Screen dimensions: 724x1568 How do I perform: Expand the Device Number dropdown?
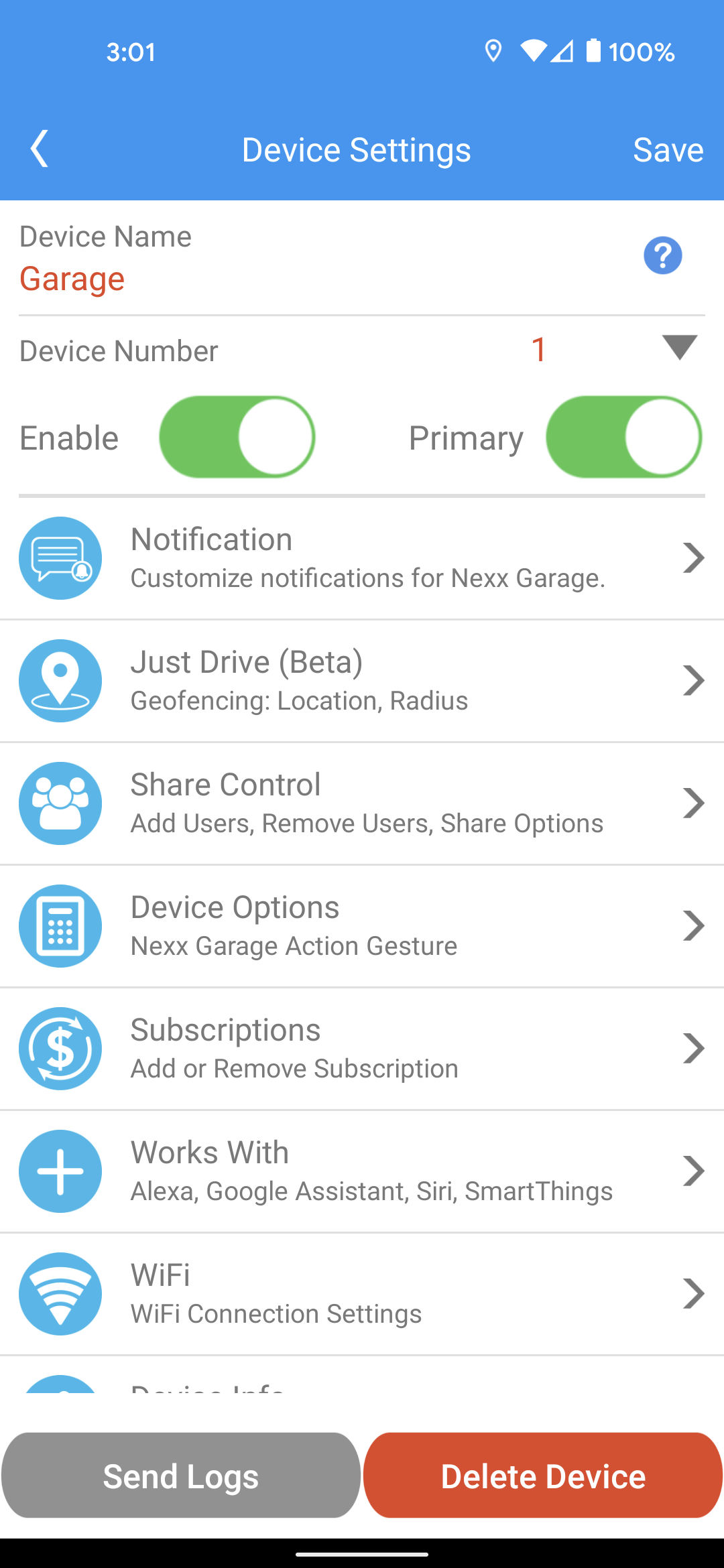pyautogui.click(x=678, y=348)
